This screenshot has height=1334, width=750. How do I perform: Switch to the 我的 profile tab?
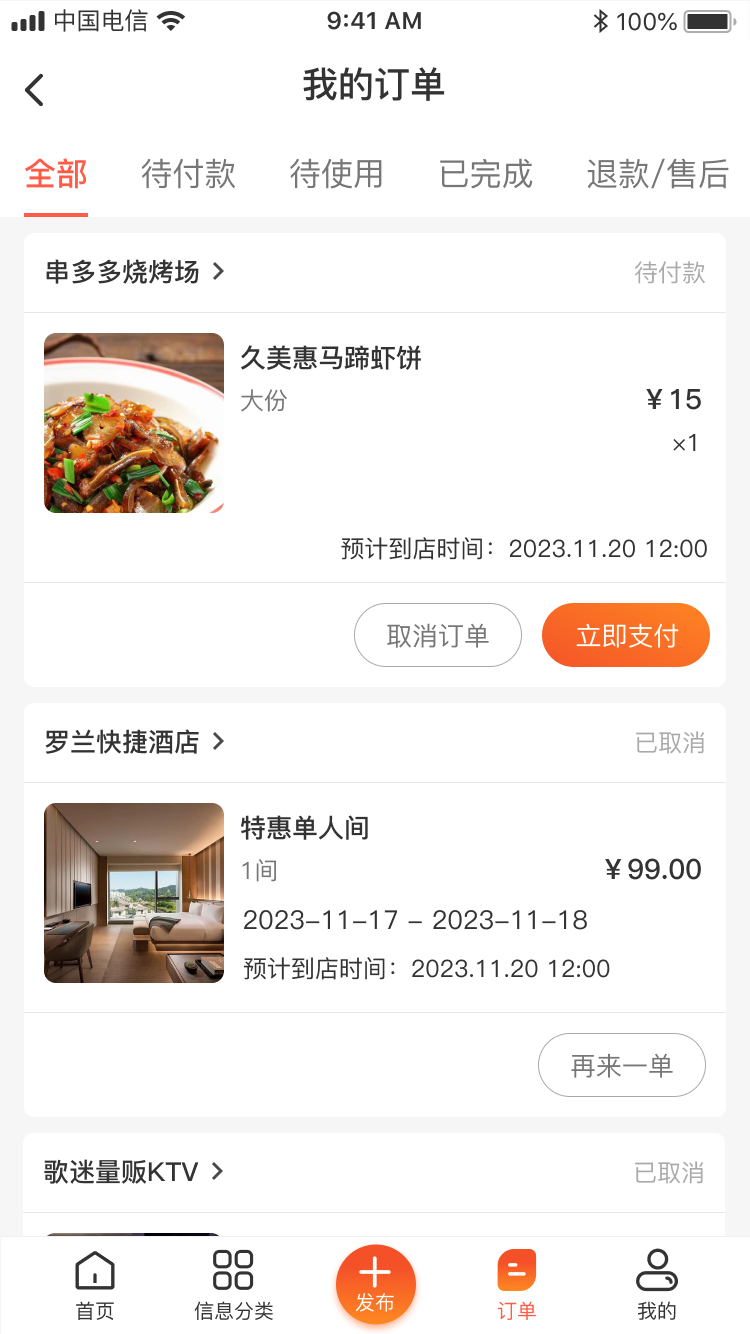657,1285
